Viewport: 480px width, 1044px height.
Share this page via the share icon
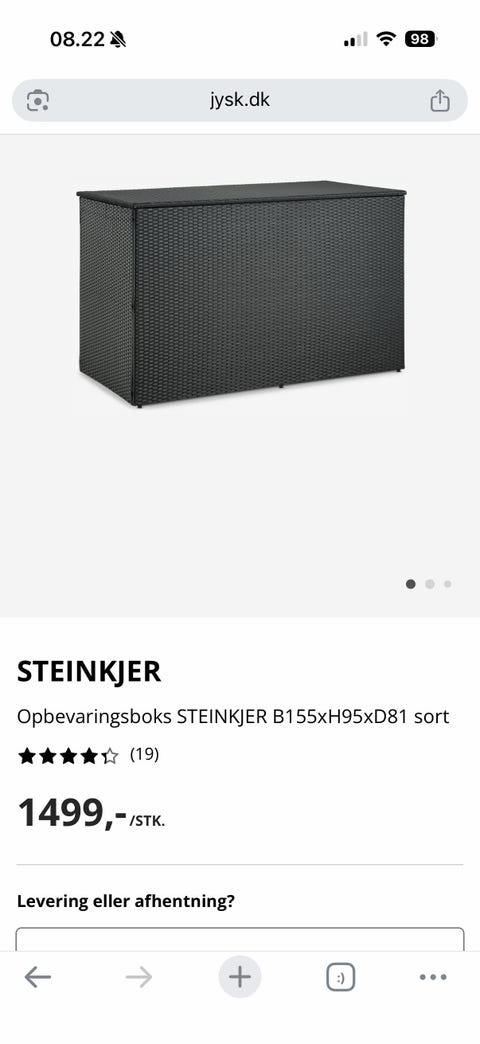click(x=439, y=101)
